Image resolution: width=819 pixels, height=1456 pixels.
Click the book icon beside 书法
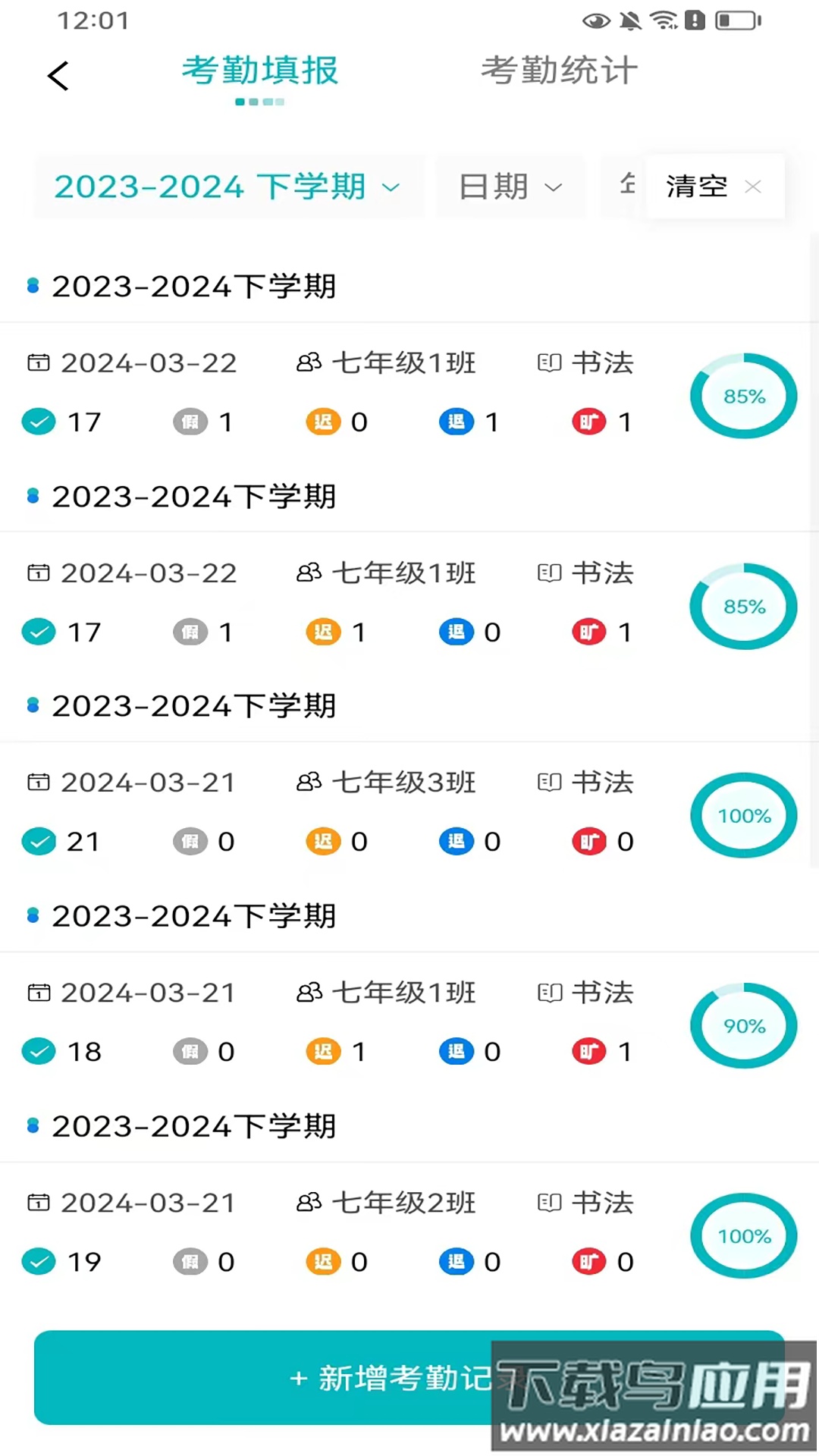click(549, 363)
